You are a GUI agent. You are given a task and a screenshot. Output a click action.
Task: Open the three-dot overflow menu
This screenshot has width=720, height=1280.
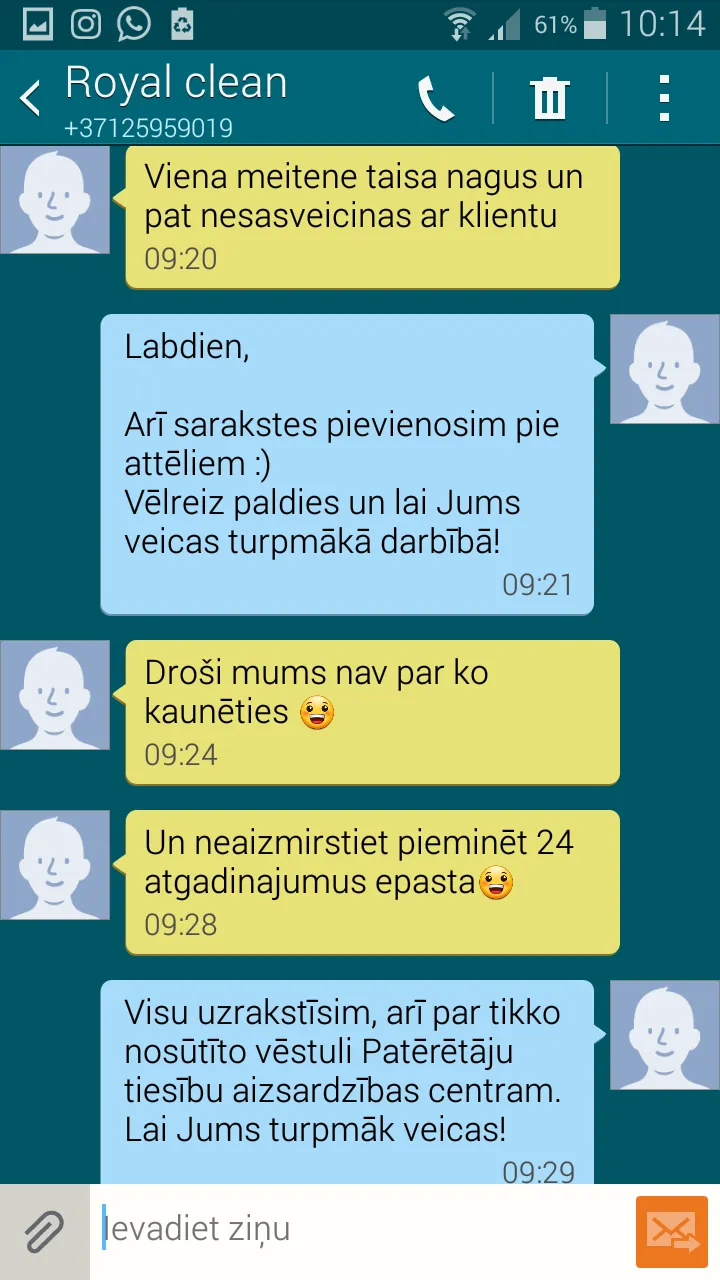click(664, 98)
